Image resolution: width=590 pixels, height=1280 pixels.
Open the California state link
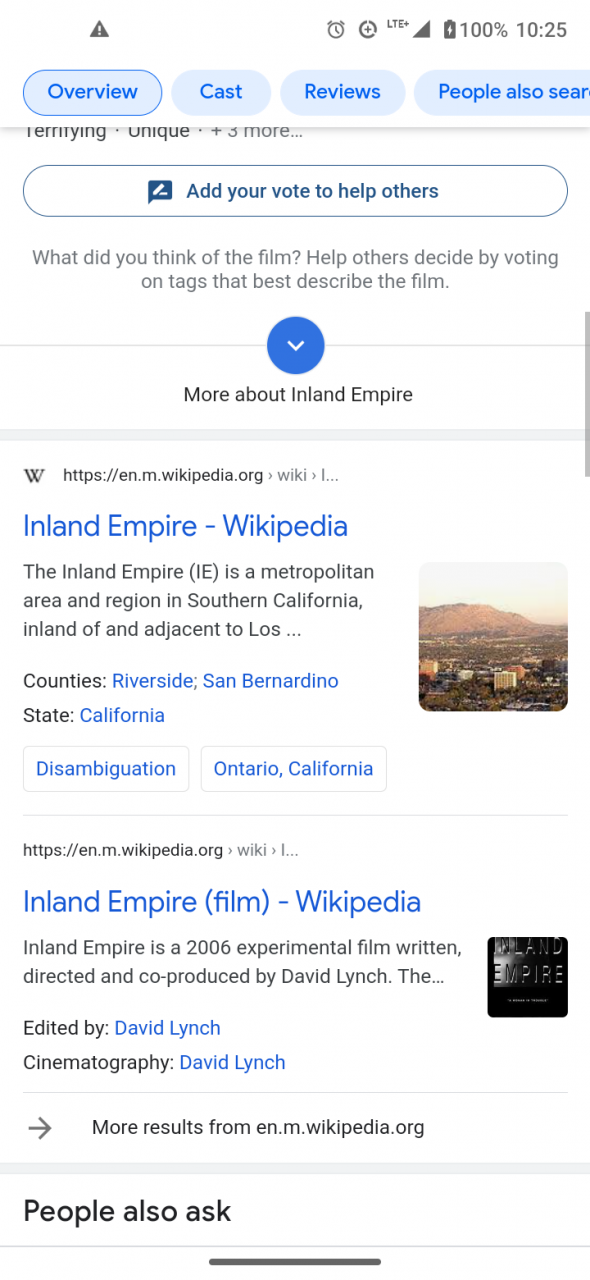(122, 715)
